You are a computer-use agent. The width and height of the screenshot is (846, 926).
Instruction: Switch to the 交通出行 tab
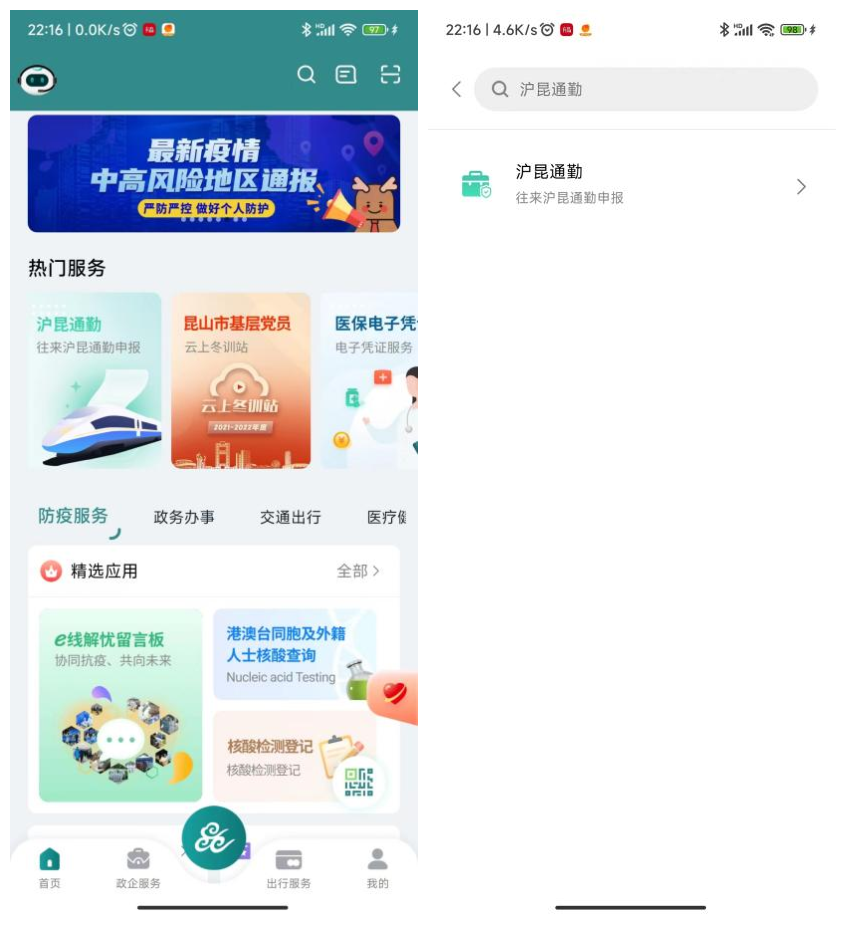[x=290, y=517]
